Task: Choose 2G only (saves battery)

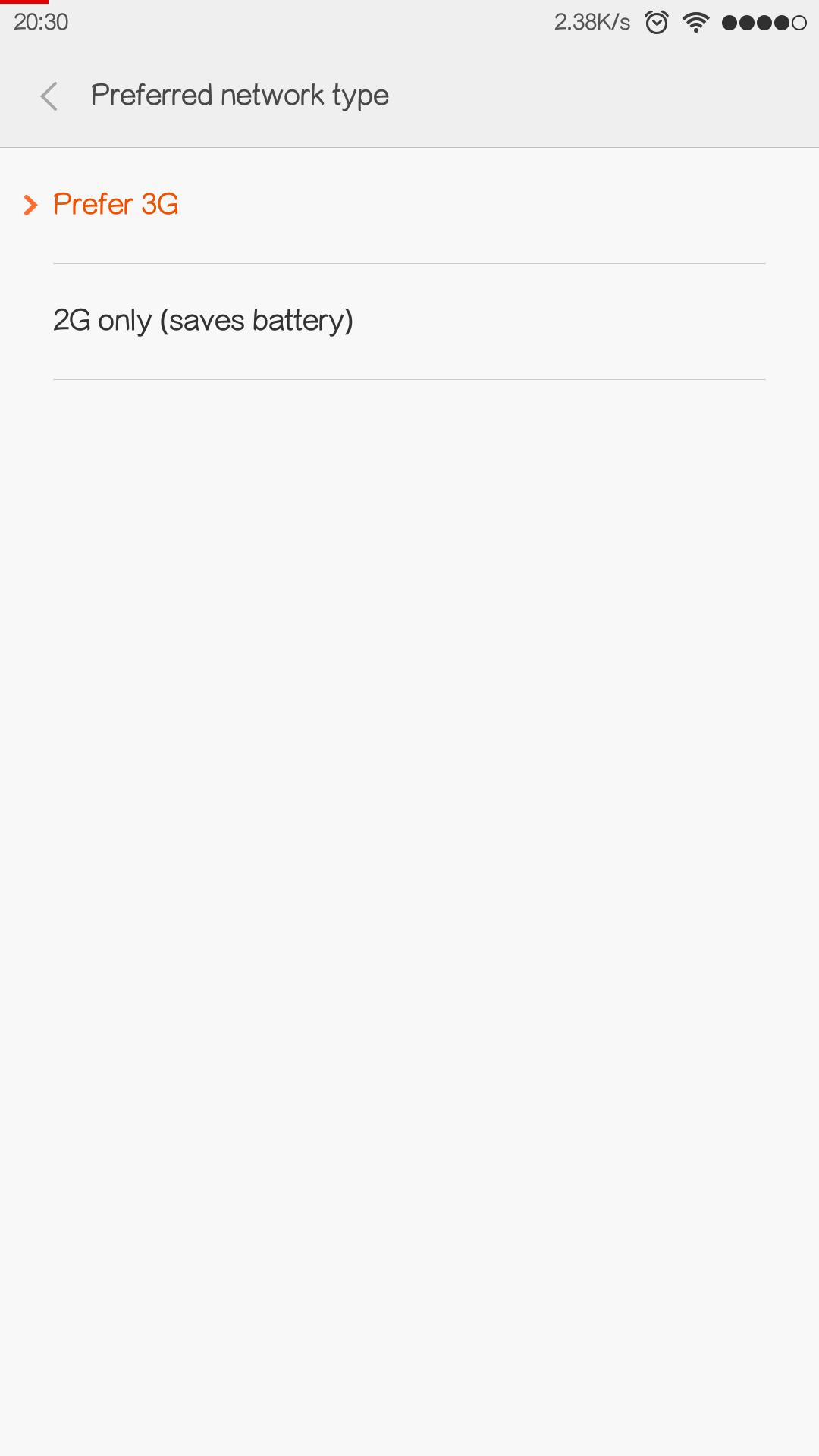Action: (x=203, y=321)
